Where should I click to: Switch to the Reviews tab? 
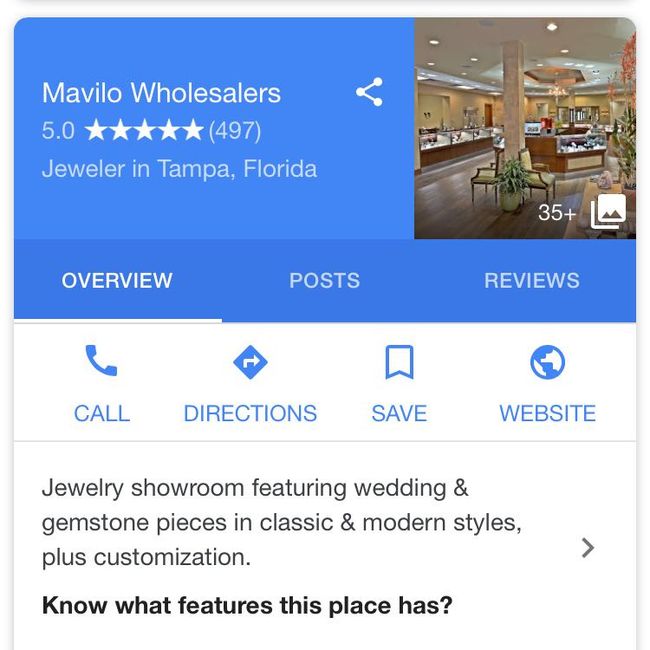[x=531, y=281]
